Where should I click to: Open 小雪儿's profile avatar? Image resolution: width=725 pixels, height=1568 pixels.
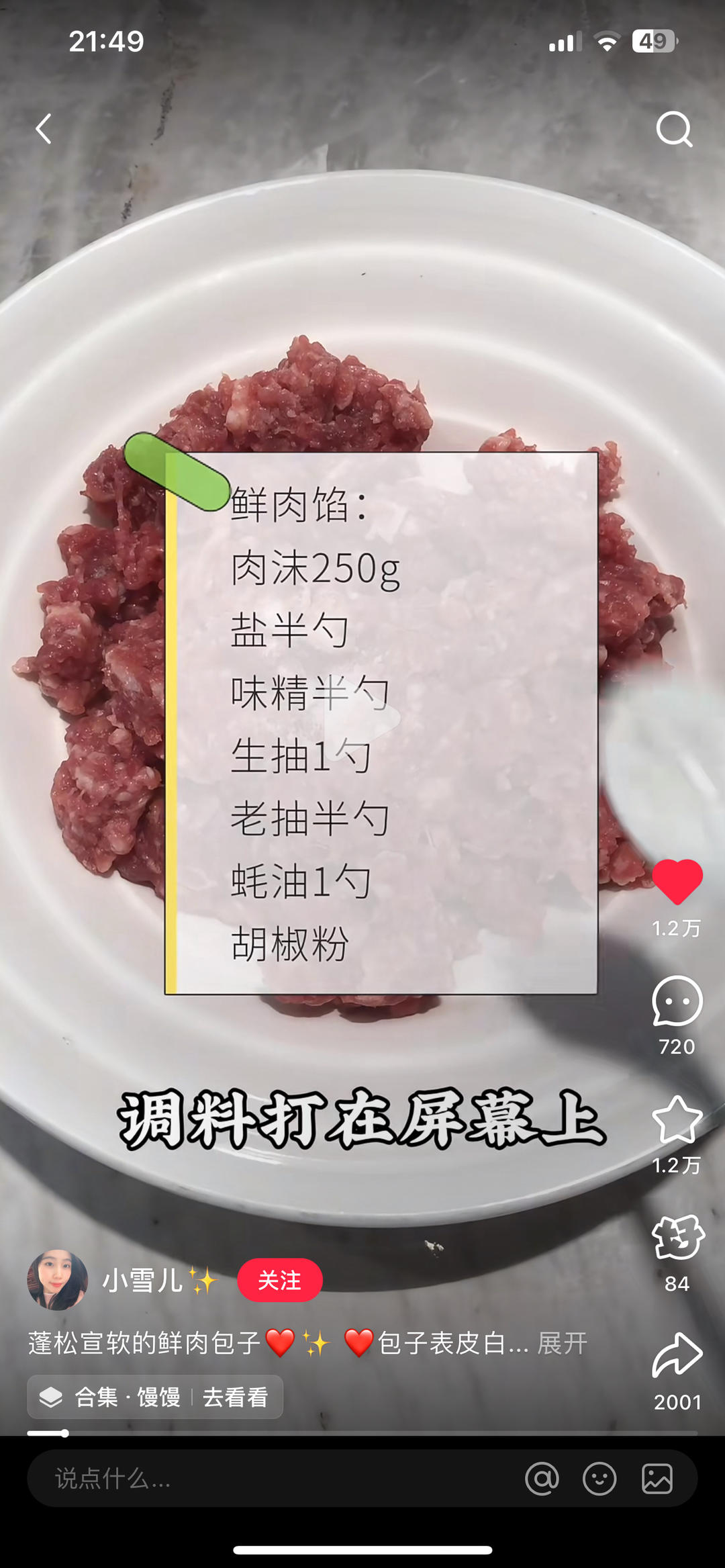(x=57, y=1280)
